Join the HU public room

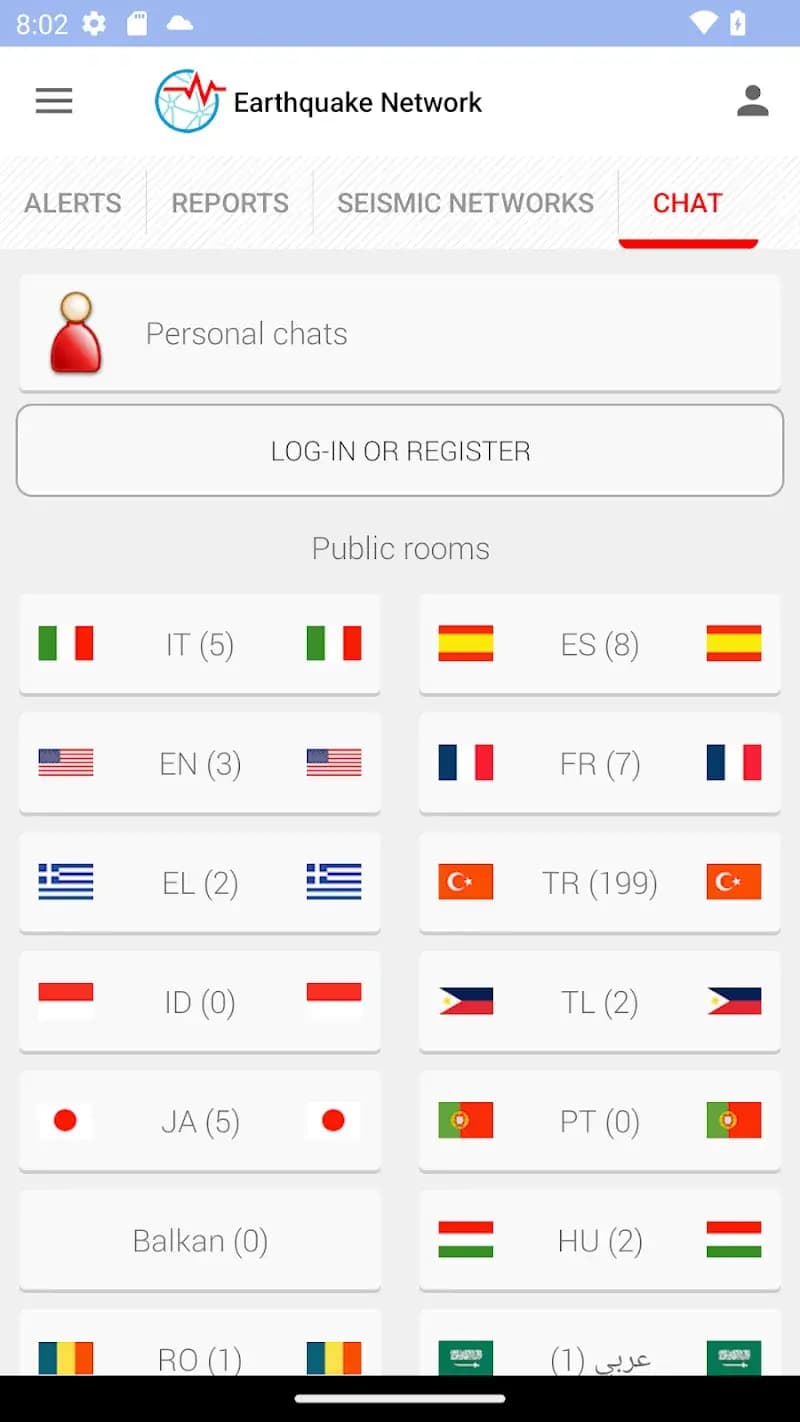pyautogui.click(x=600, y=1240)
